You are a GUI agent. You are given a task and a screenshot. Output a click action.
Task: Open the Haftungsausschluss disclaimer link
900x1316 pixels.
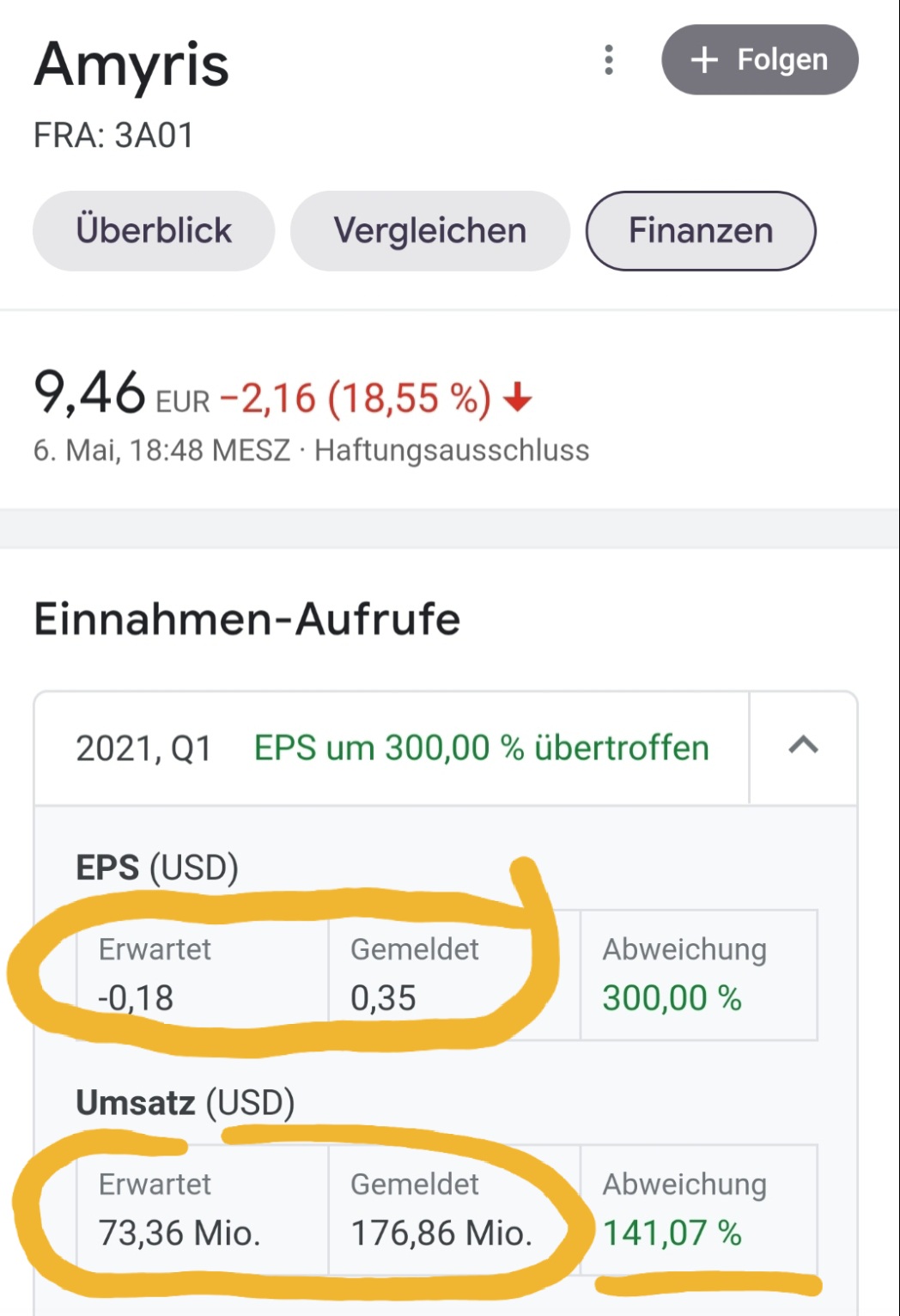[x=452, y=450]
